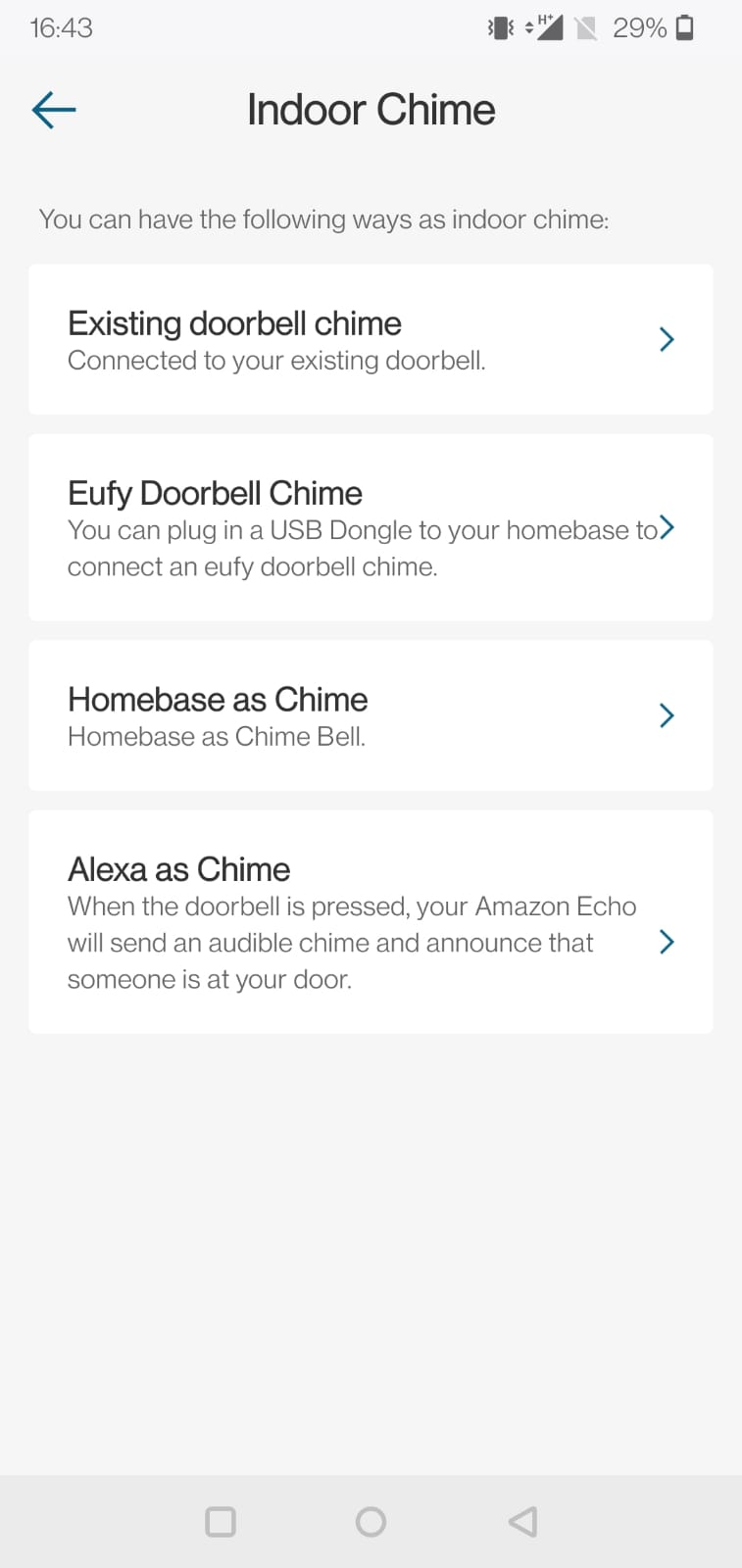Tap the recent apps square navigation button
The height and width of the screenshot is (1568, 742).
220,1521
